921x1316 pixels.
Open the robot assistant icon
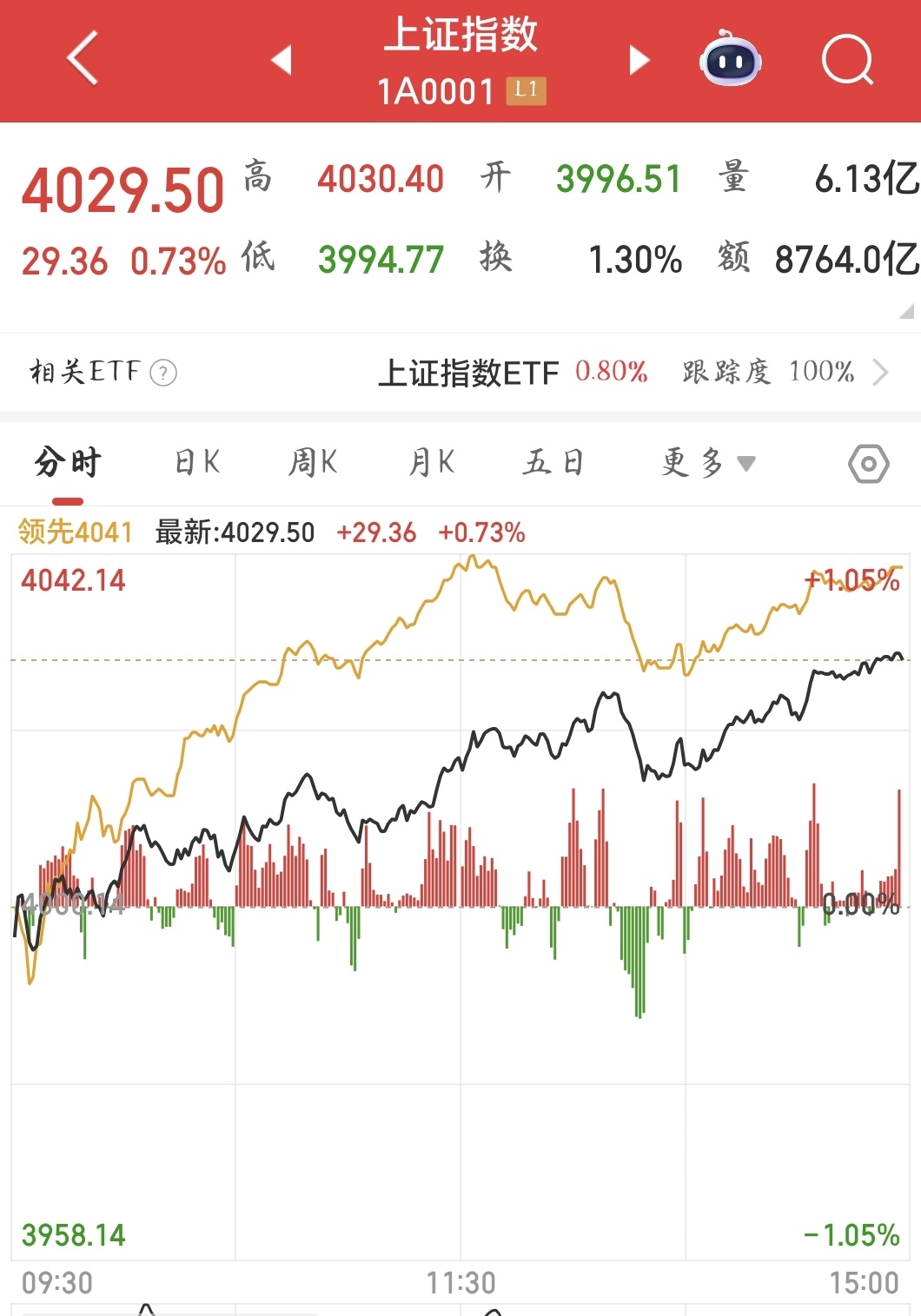pyautogui.click(x=730, y=59)
